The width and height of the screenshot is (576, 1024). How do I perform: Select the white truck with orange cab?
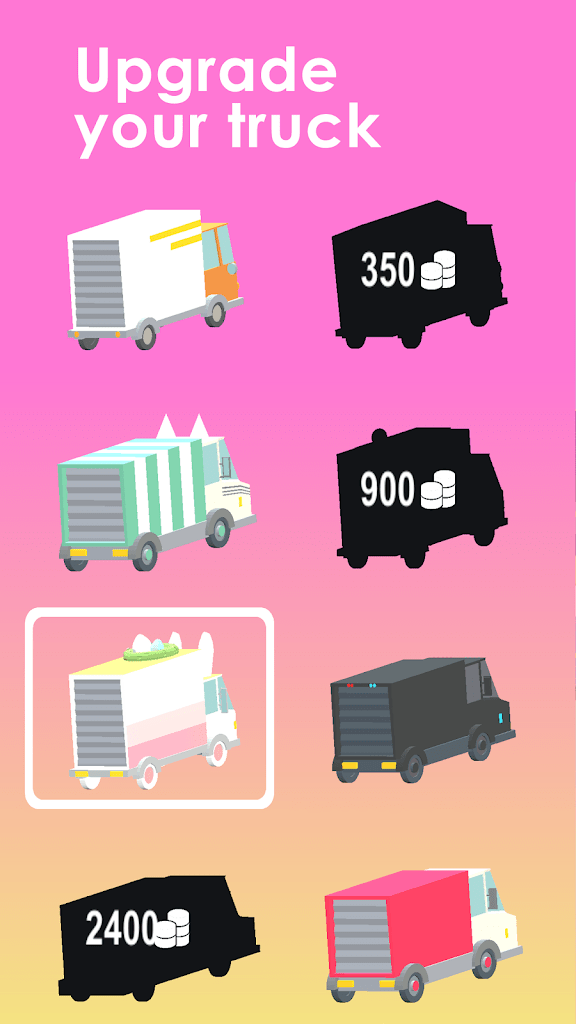[154, 280]
